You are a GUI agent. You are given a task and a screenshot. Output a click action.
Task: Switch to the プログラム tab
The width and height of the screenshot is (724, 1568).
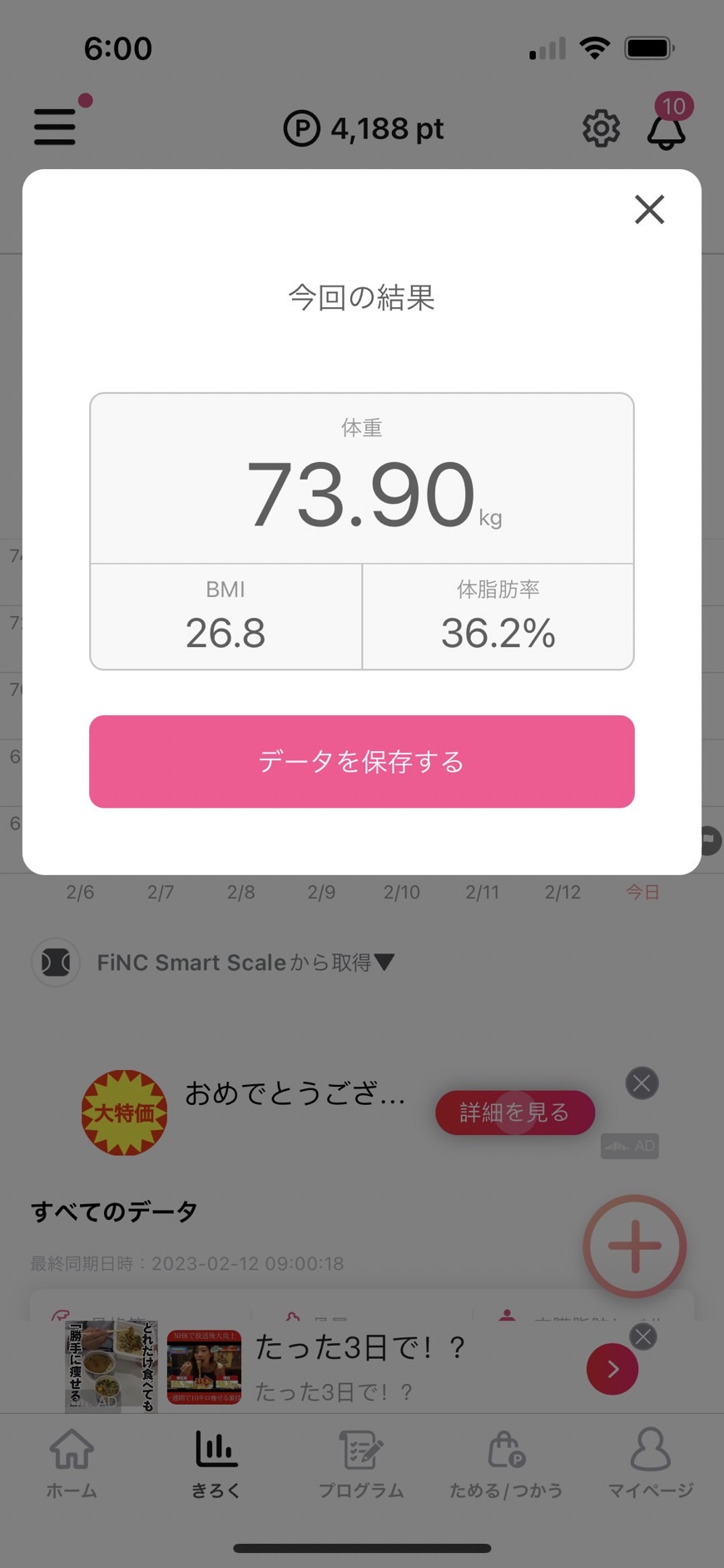(x=361, y=1464)
